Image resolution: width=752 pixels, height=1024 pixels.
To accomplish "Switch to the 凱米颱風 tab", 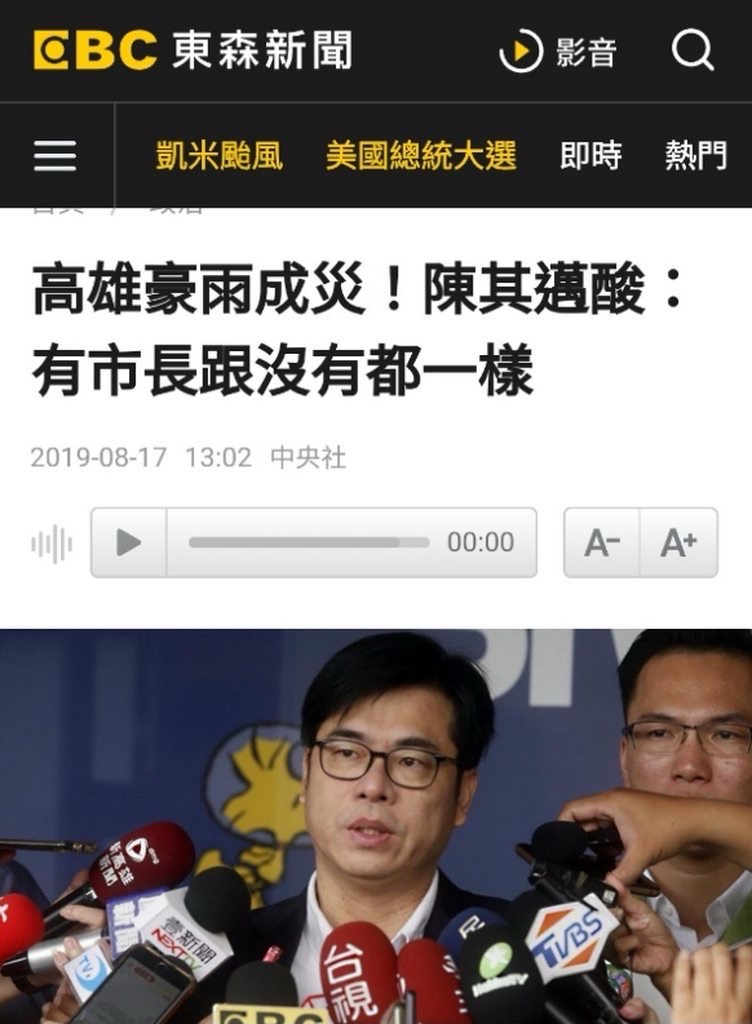I will coord(219,156).
